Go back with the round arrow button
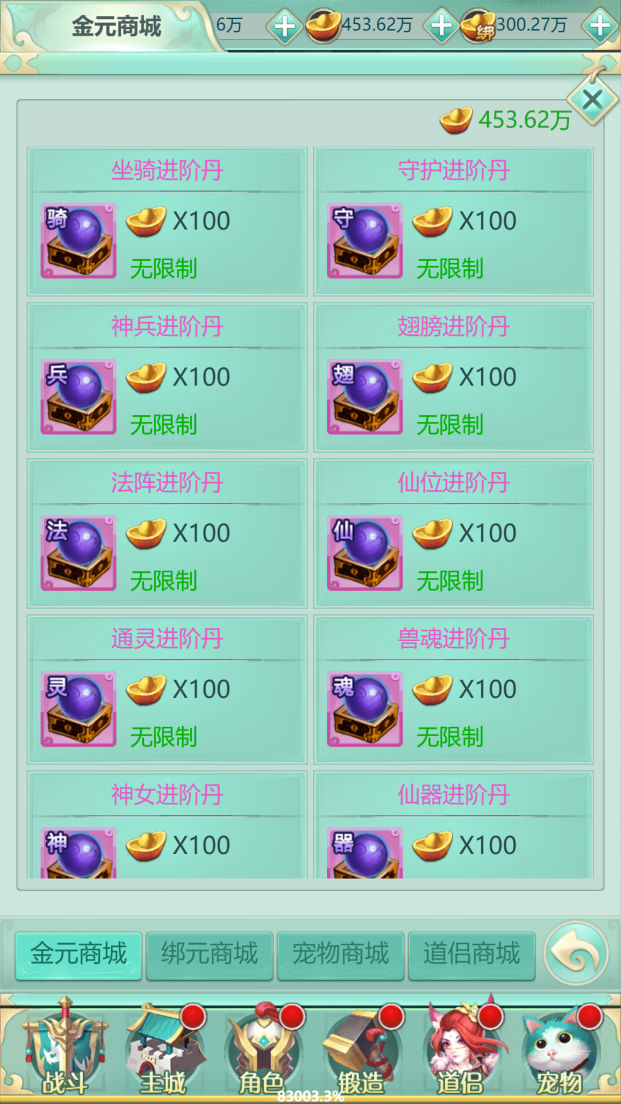The width and height of the screenshot is (621, 1104). coord(576,953)
